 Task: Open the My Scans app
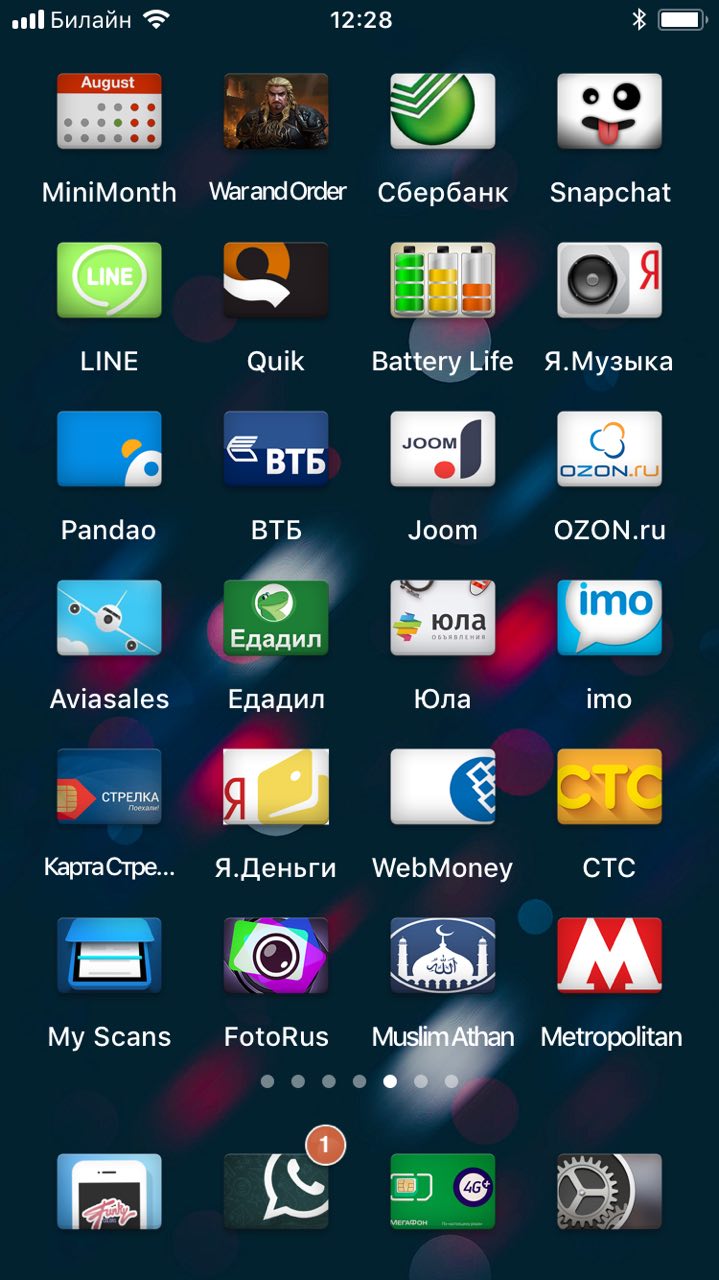tap(109, 955)
